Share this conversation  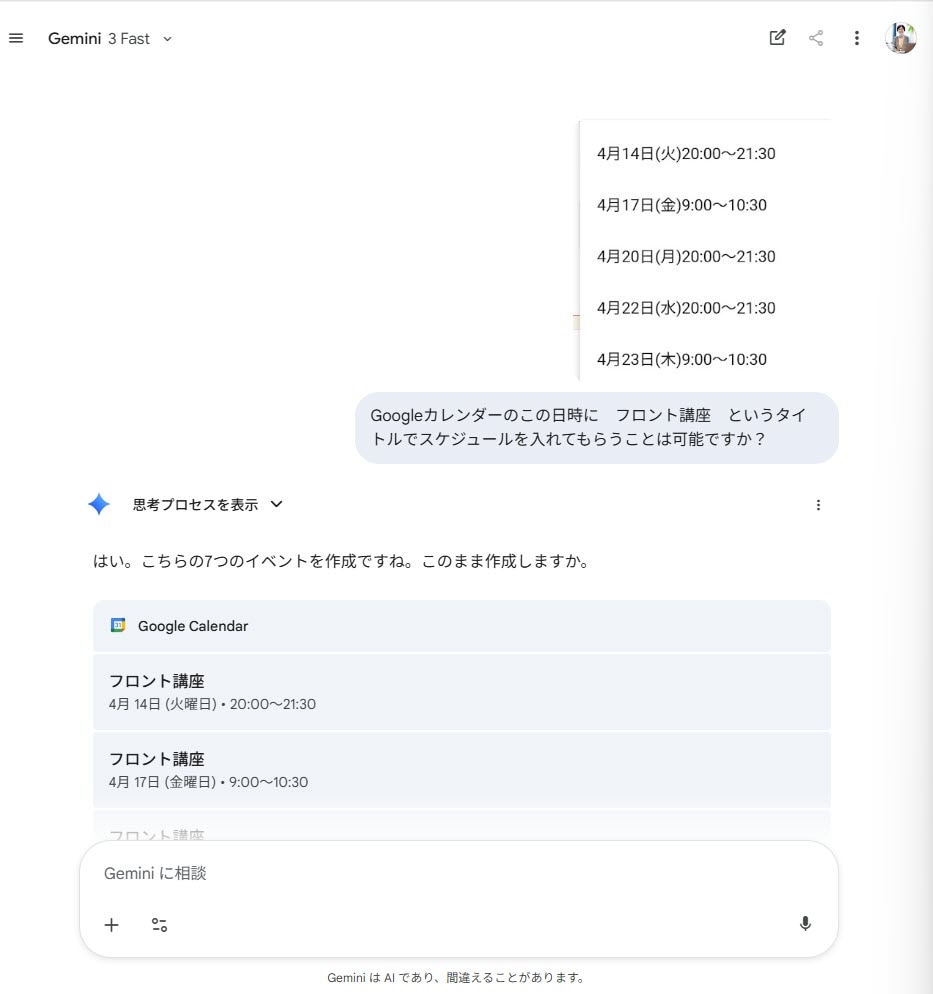pyautogui.click(x=816, y=38)
